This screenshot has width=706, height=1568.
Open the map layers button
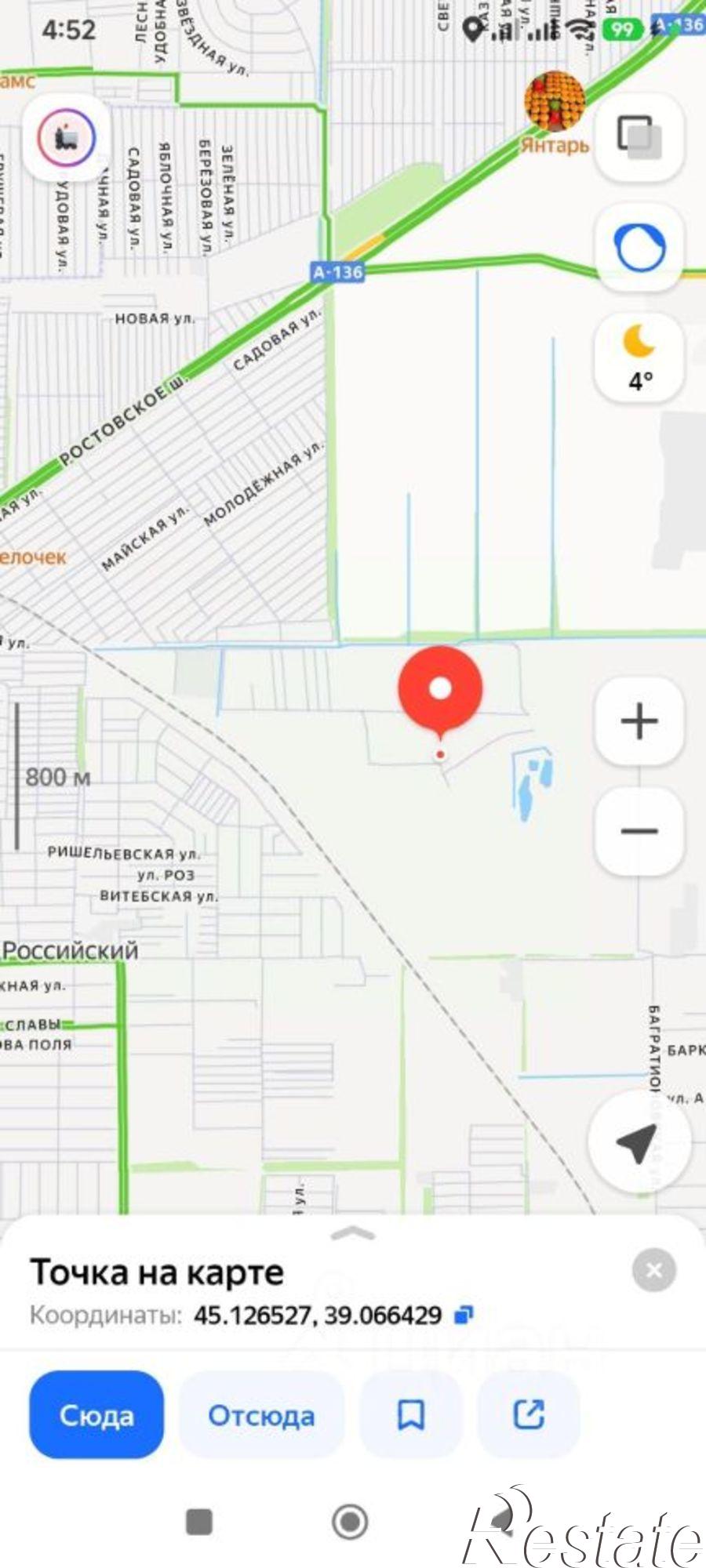pos(639,136)
